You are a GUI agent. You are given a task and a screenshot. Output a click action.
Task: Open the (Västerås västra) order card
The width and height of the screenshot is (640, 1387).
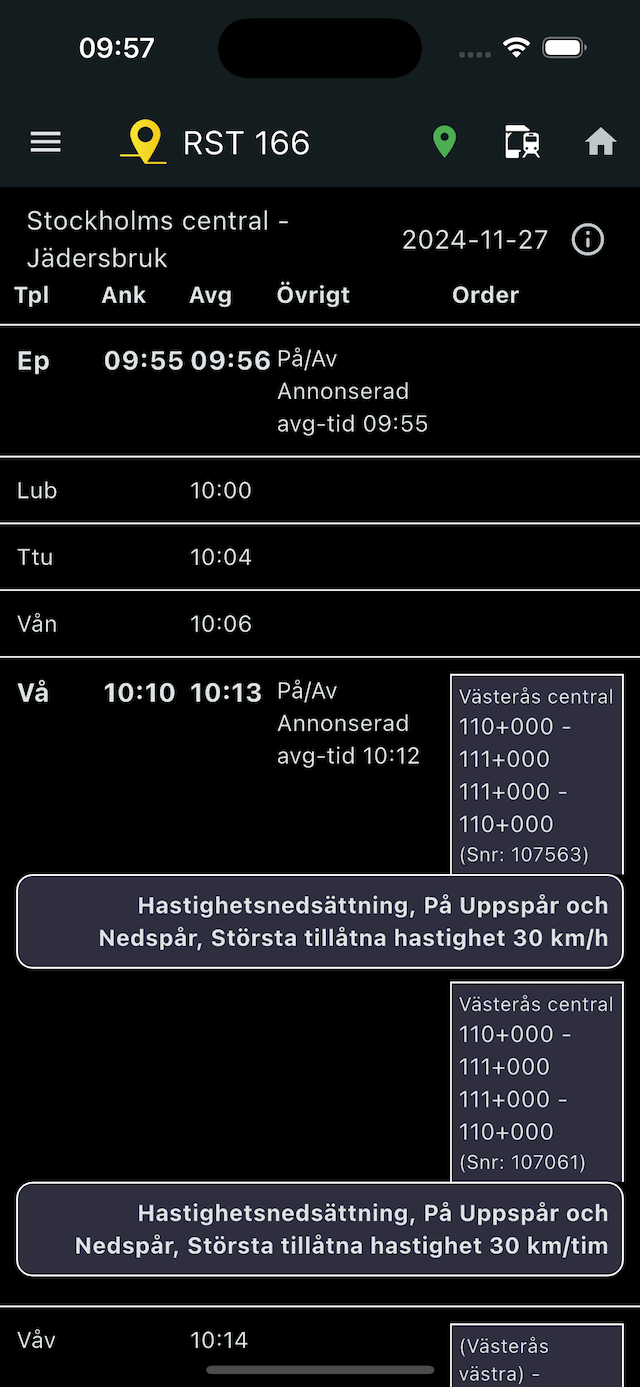tap(537, 1356)
